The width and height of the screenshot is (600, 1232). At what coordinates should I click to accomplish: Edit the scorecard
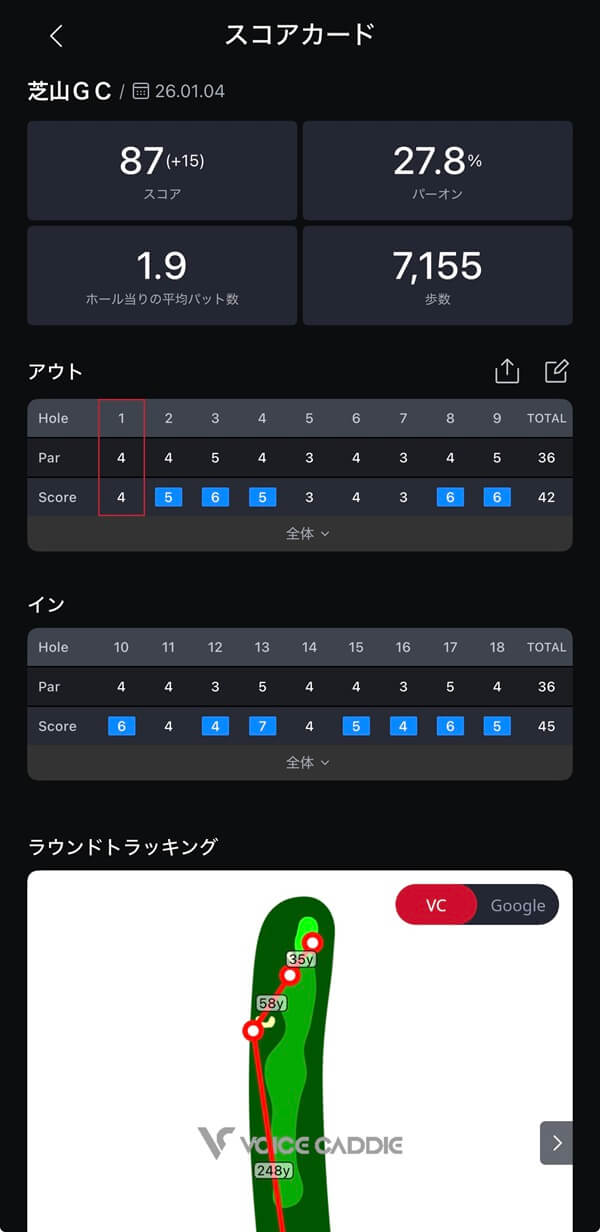pyautogui.click(x=556, y=371)
